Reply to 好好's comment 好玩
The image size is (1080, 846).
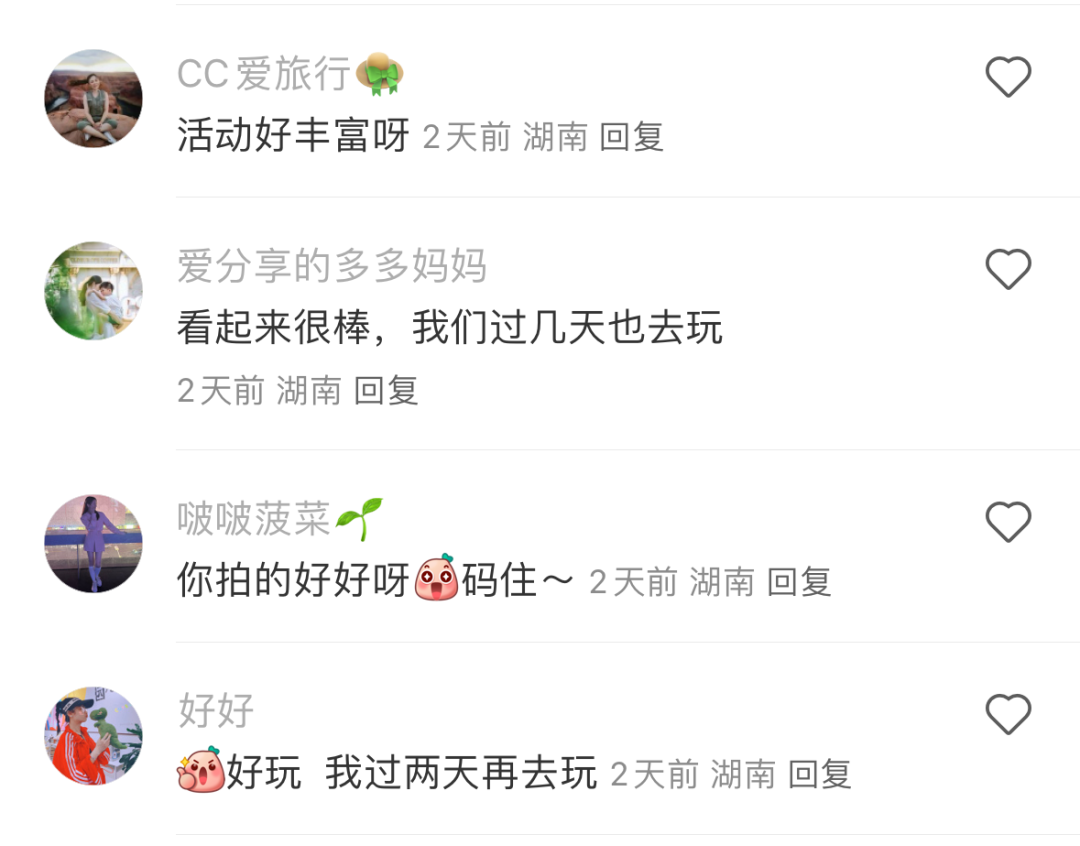(x=819, y=774)
